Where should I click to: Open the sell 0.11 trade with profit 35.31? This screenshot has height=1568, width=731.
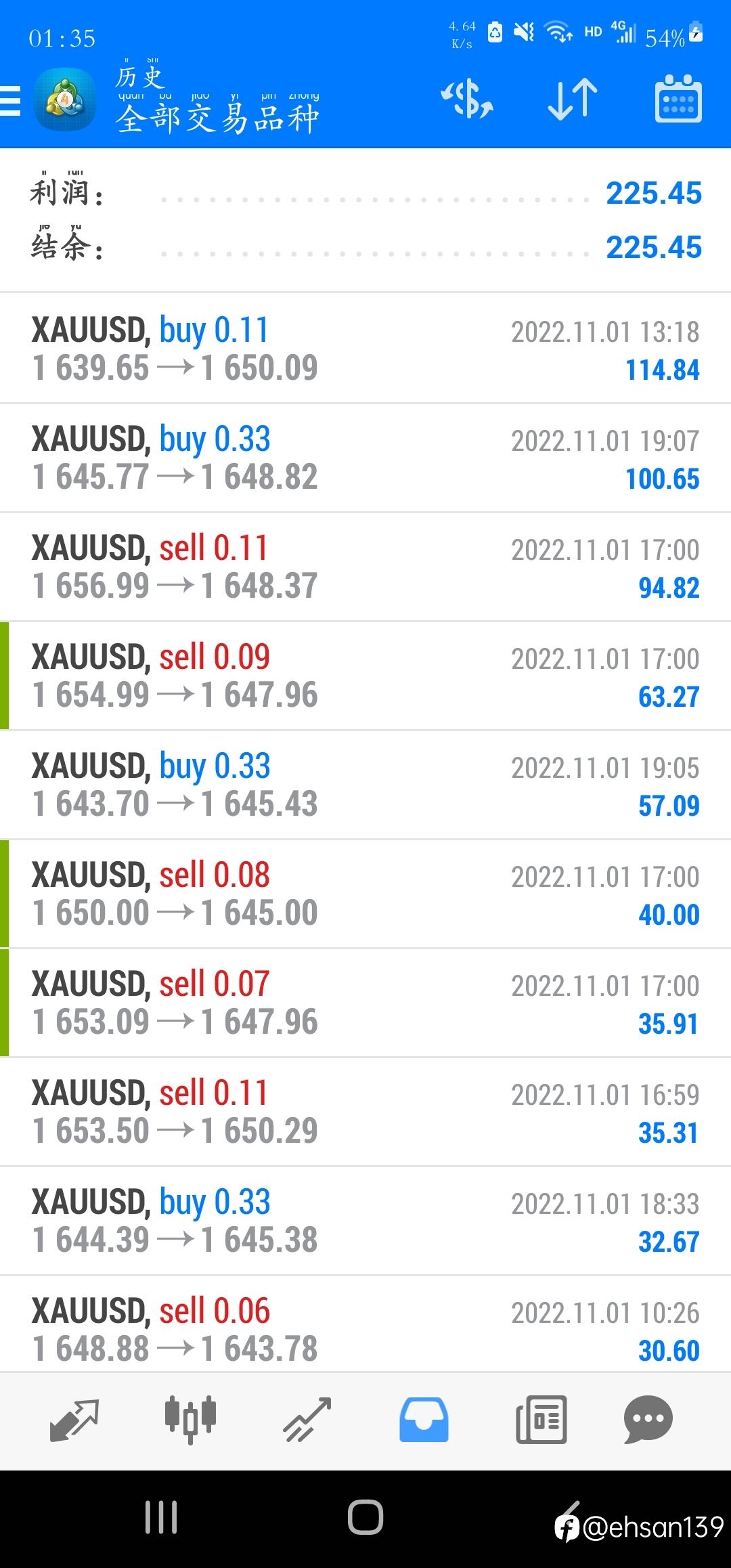tap(365, 1112)
